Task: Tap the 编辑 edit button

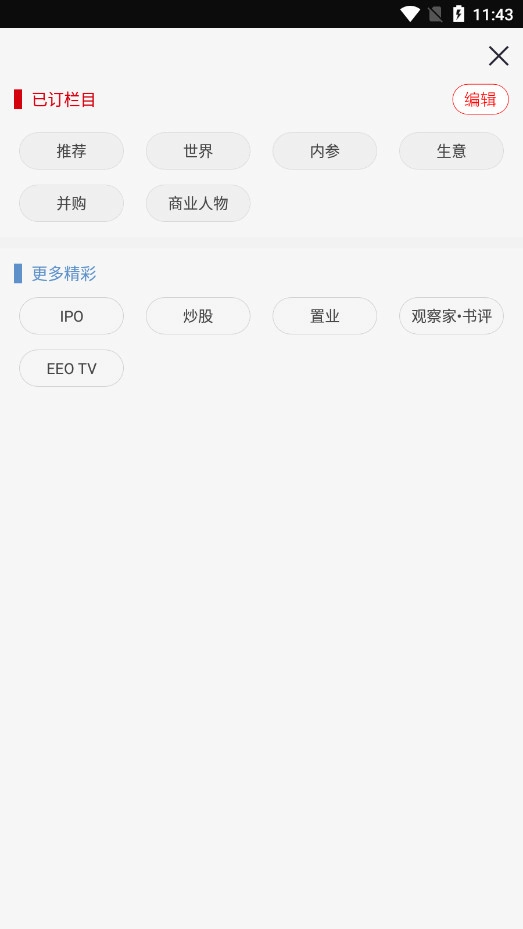Action: [480, 99]
